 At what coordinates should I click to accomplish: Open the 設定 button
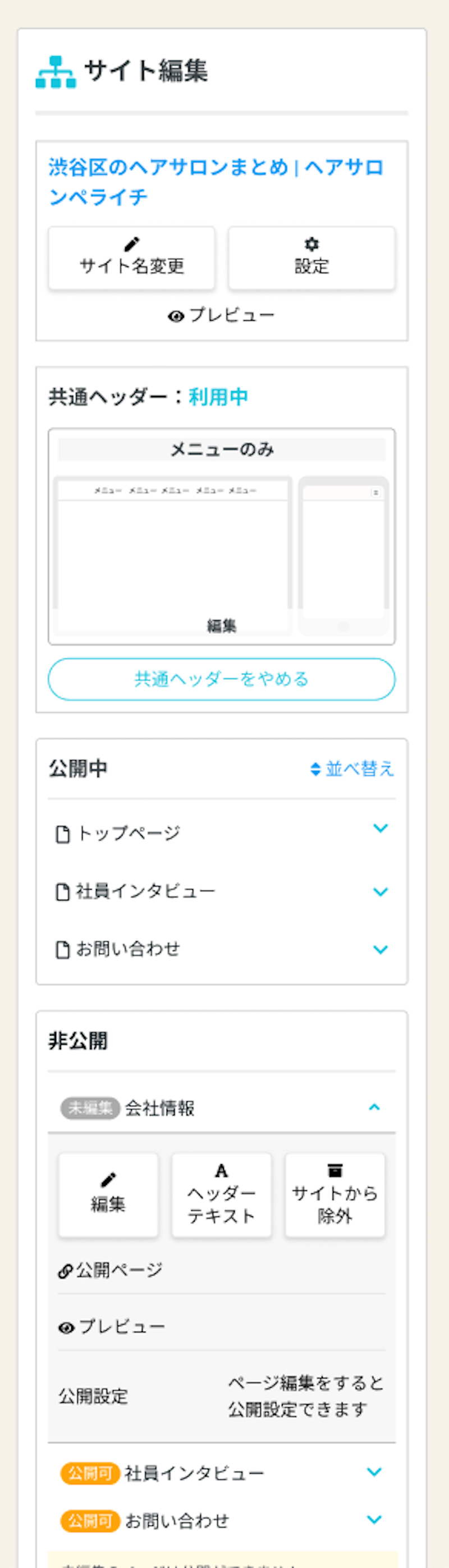311,258
